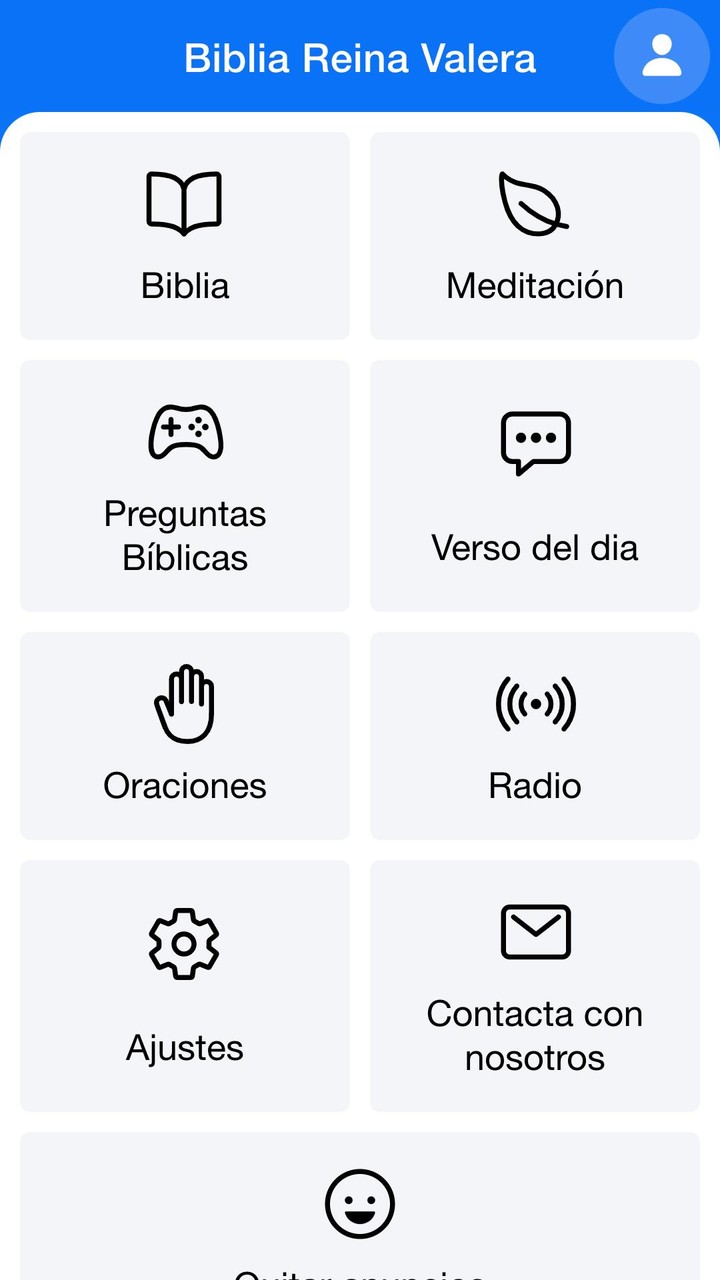The width and height of the screenshot is (720, 1280).
Task: Open the gear icon for Ajustes
Action: pyautogui.click(x=185, y=943)
